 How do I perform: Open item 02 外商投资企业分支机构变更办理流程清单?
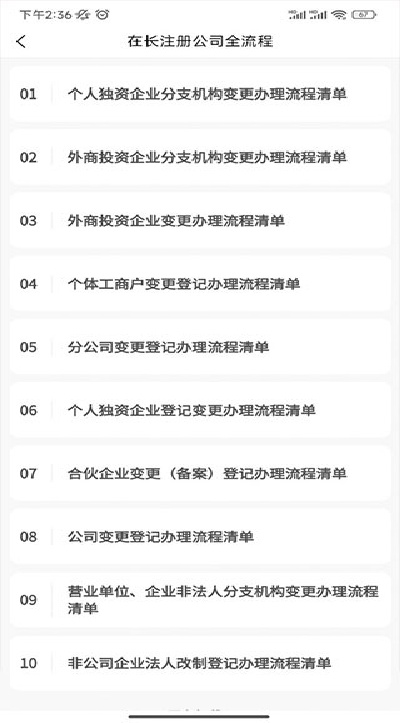200,157
